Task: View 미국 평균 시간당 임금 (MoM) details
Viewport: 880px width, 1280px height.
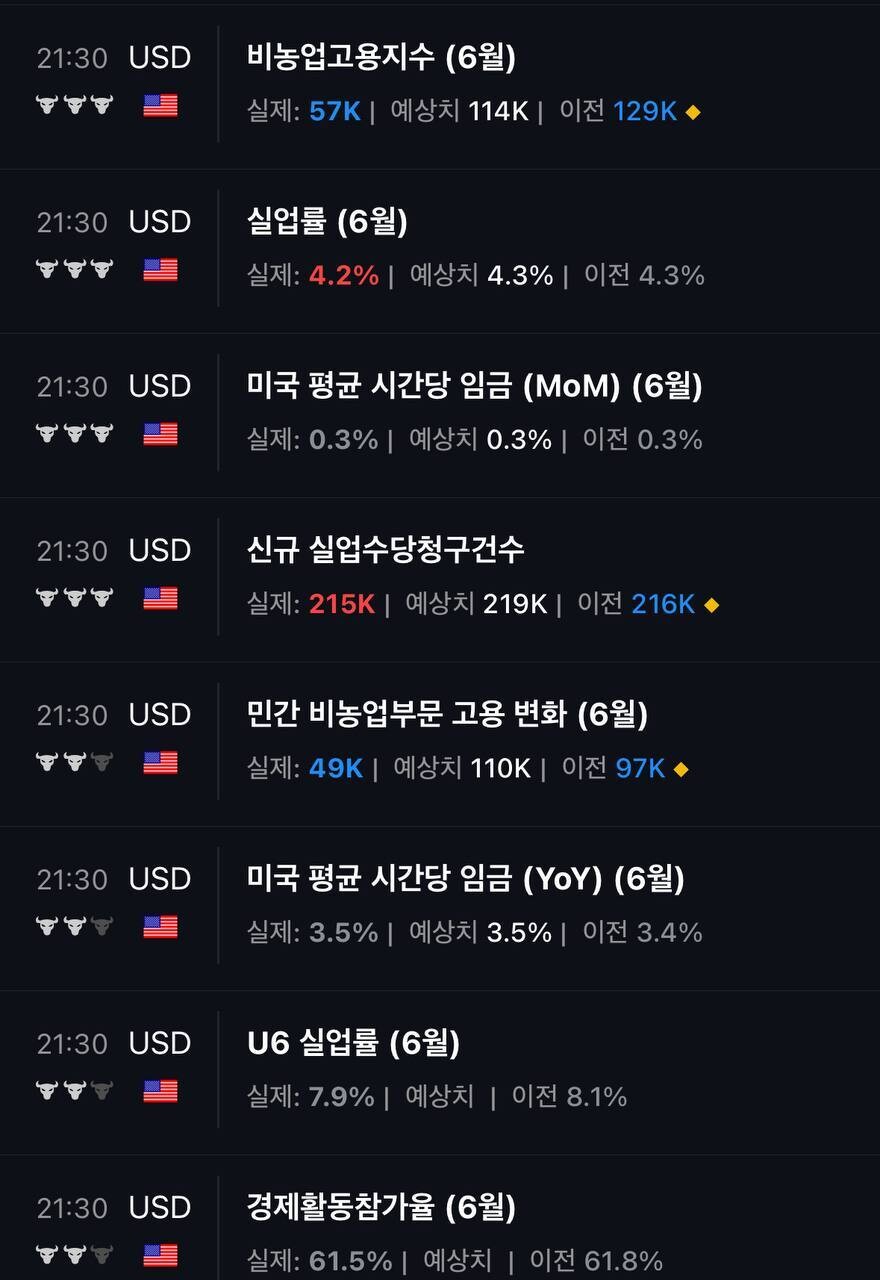Action: click(440, 415)
